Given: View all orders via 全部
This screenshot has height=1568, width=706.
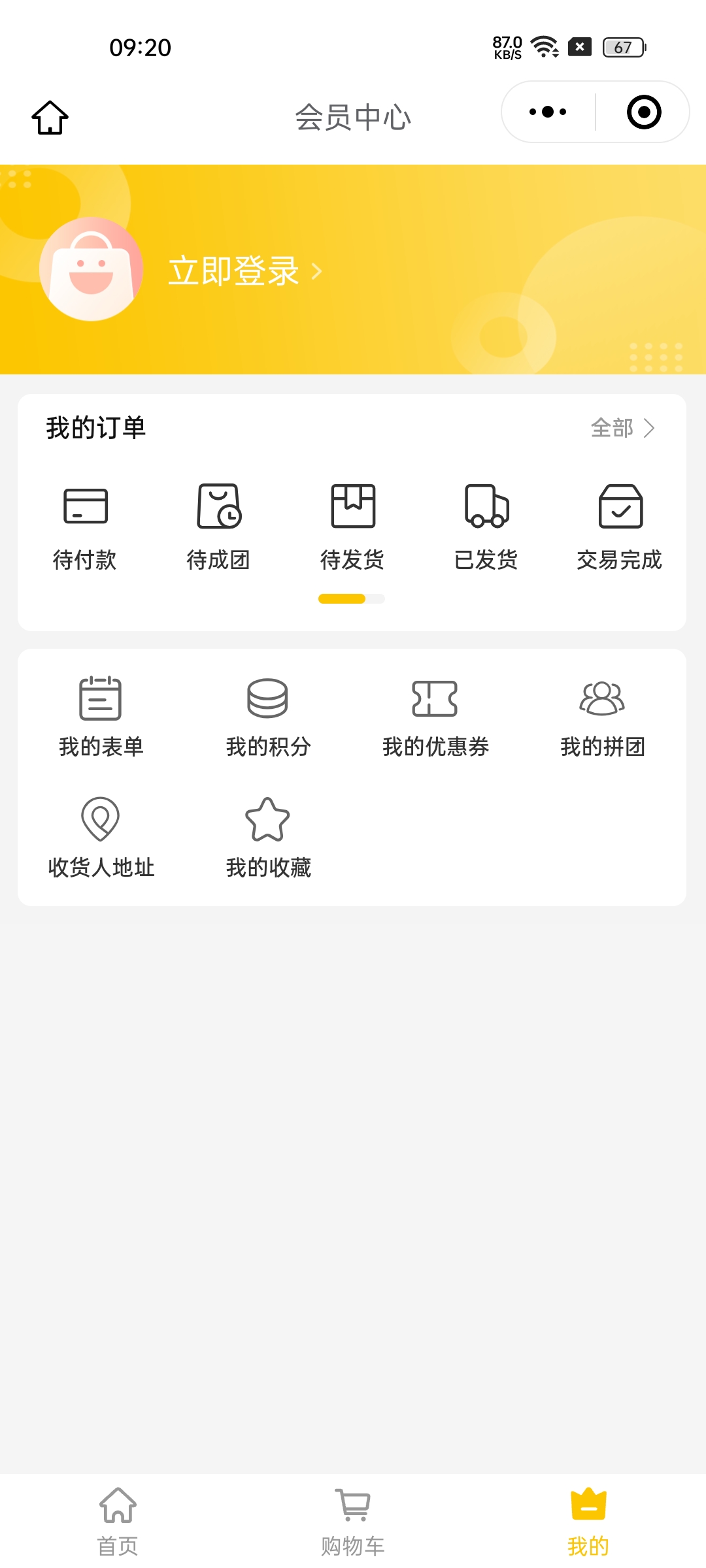Looking at the screenshot, I should tap(622, 428).
